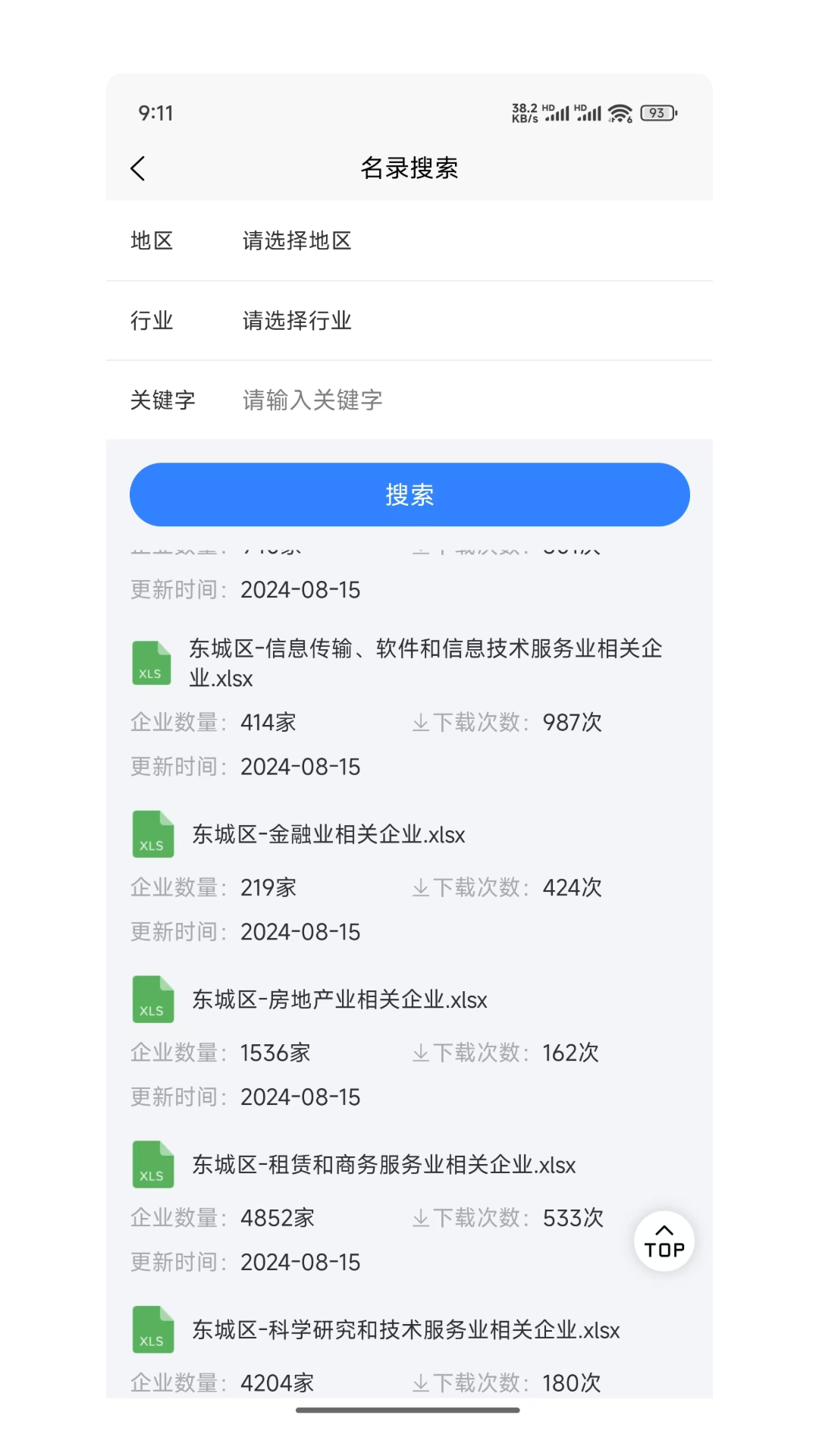Viewport: 819px width, 1456px height.
Task: Tap the download icon next to 987次
Action: click(422, 722)
